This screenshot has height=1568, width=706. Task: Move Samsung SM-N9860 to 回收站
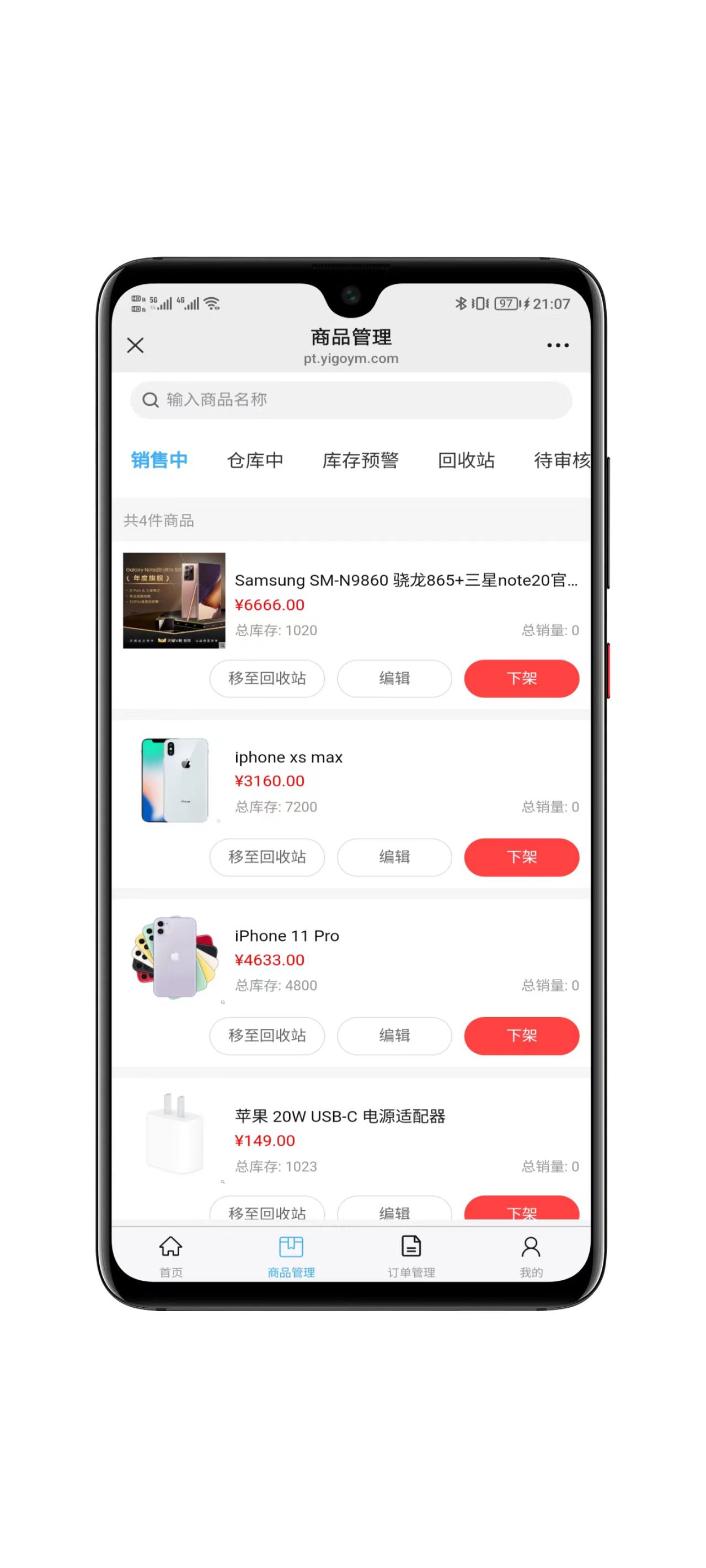tap(267, 678)
